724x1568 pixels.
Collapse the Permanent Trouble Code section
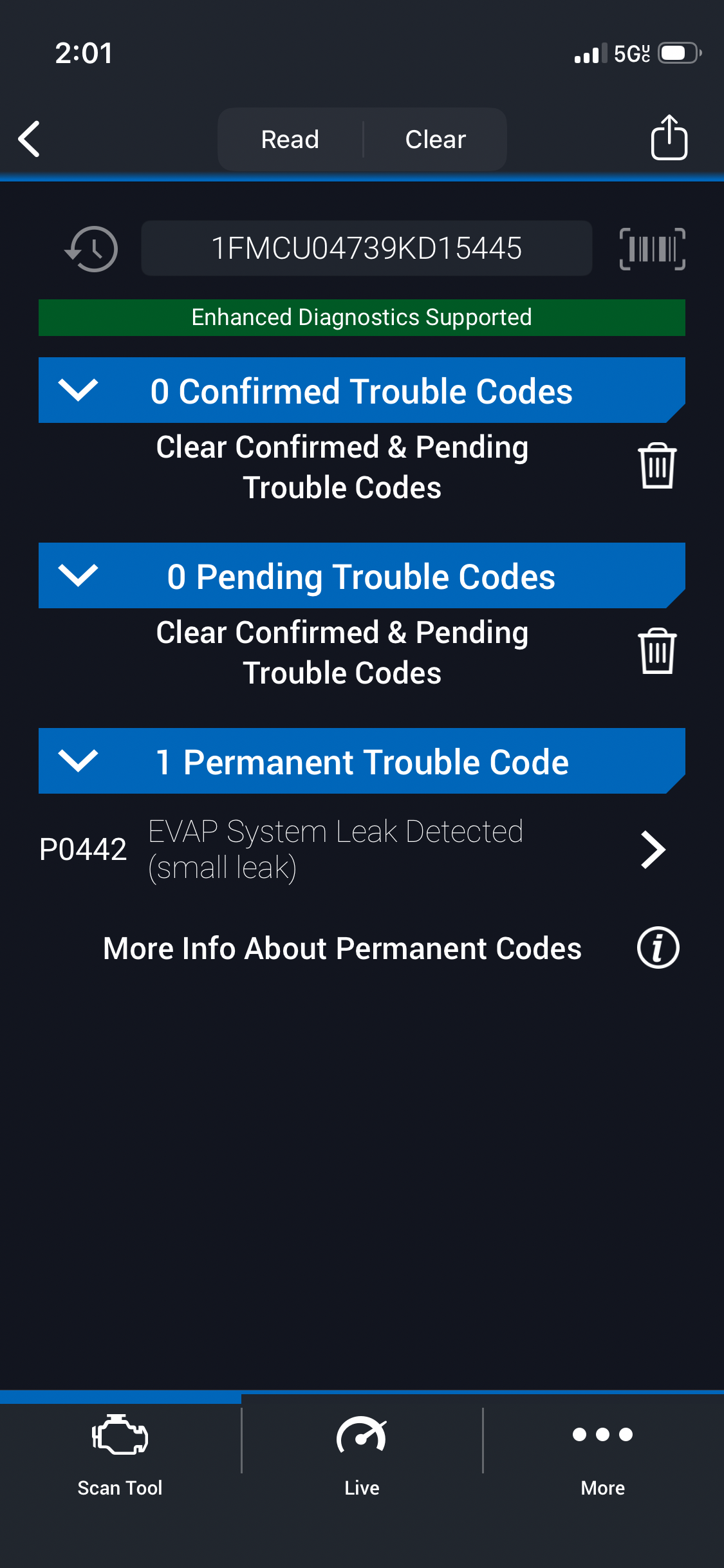click(x=78, y=761)
